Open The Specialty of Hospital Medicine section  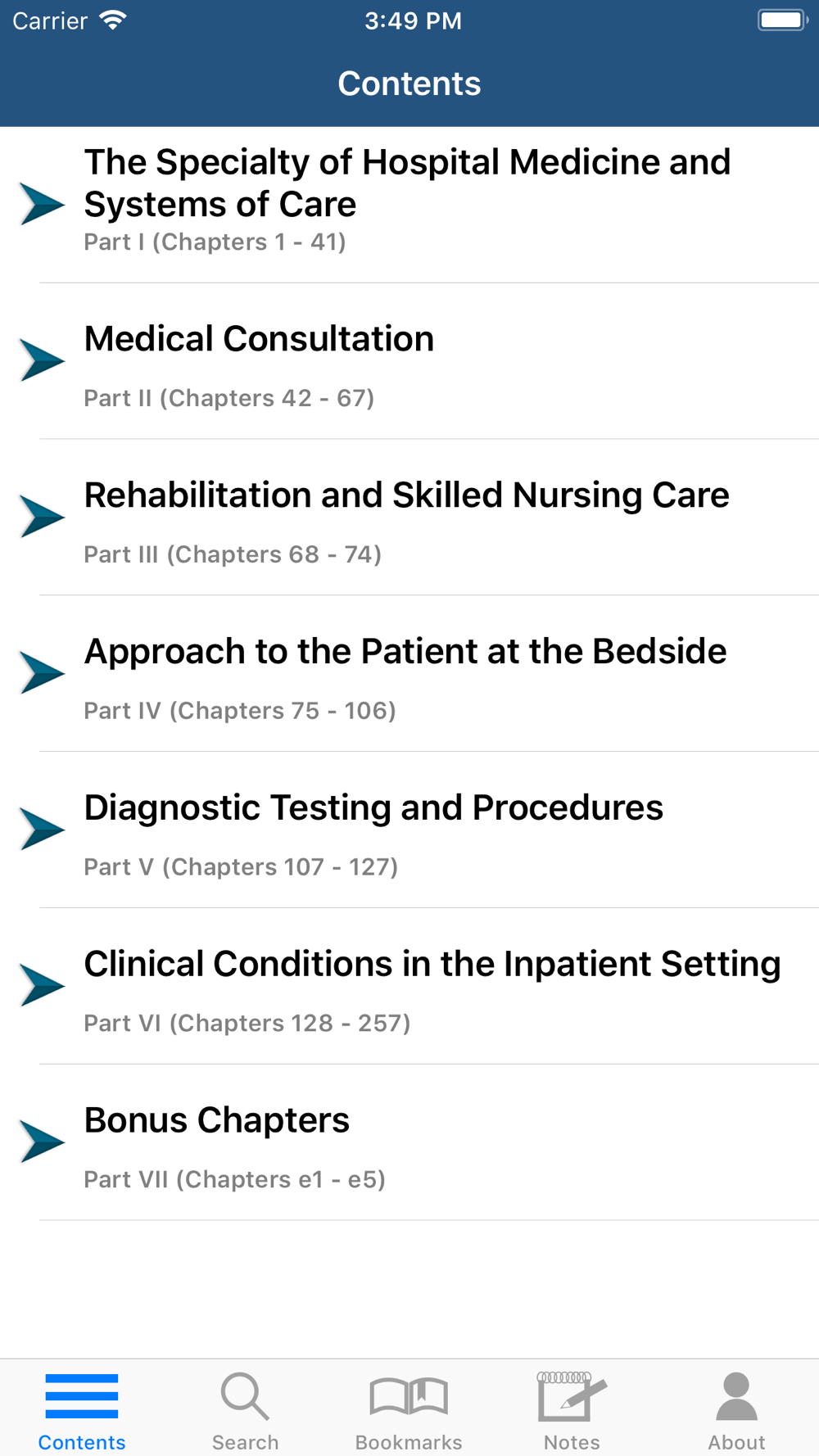(409, 205)
